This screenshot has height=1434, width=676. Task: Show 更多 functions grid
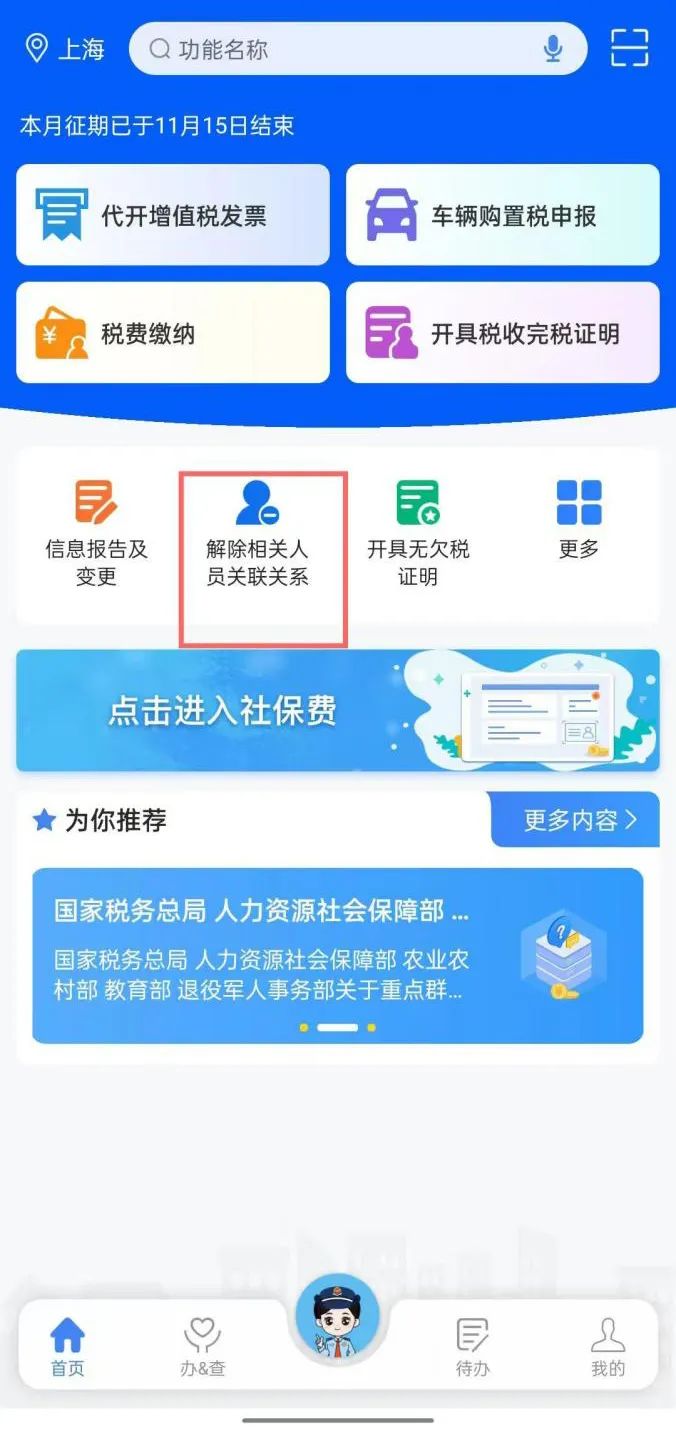(x=579, y=520)
